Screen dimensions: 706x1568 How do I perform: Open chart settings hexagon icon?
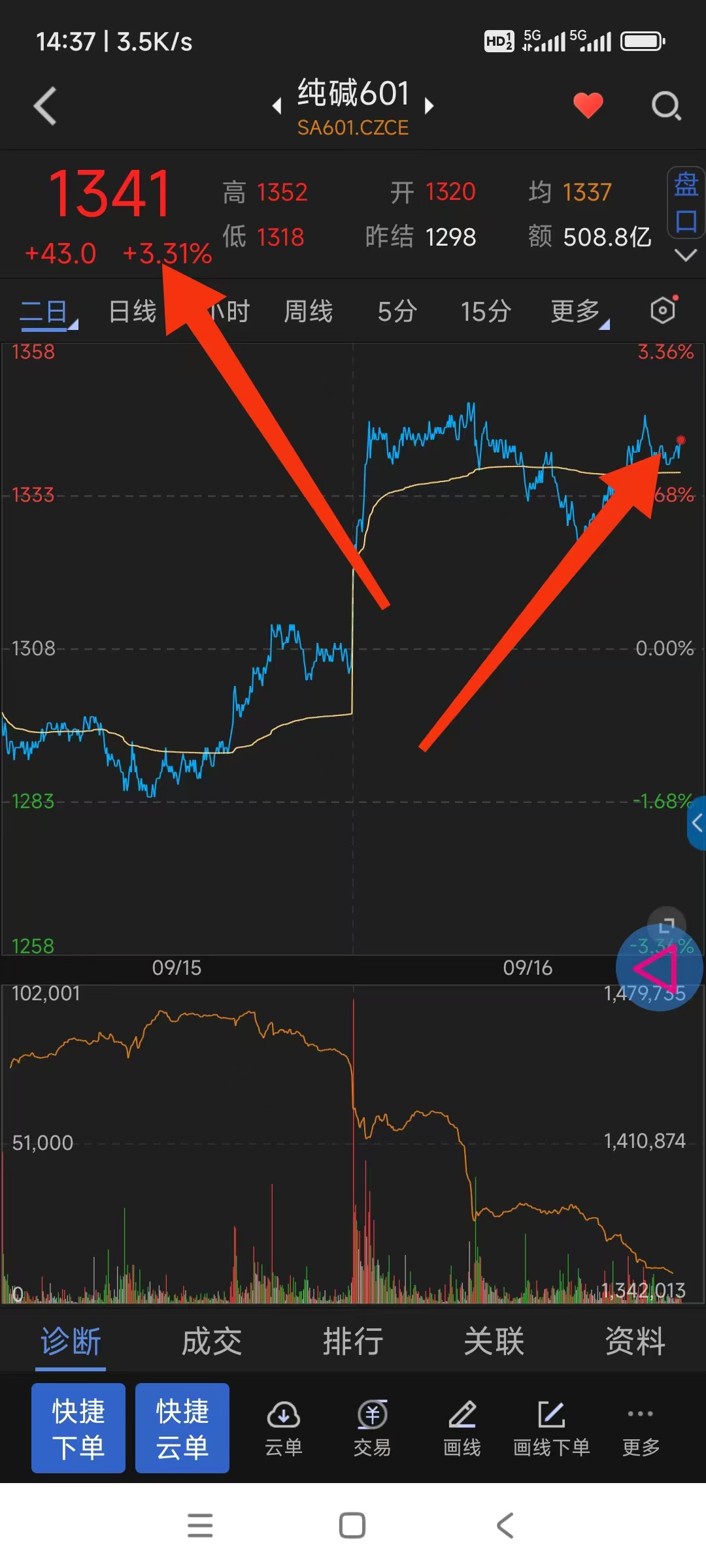tap(663, 310)
